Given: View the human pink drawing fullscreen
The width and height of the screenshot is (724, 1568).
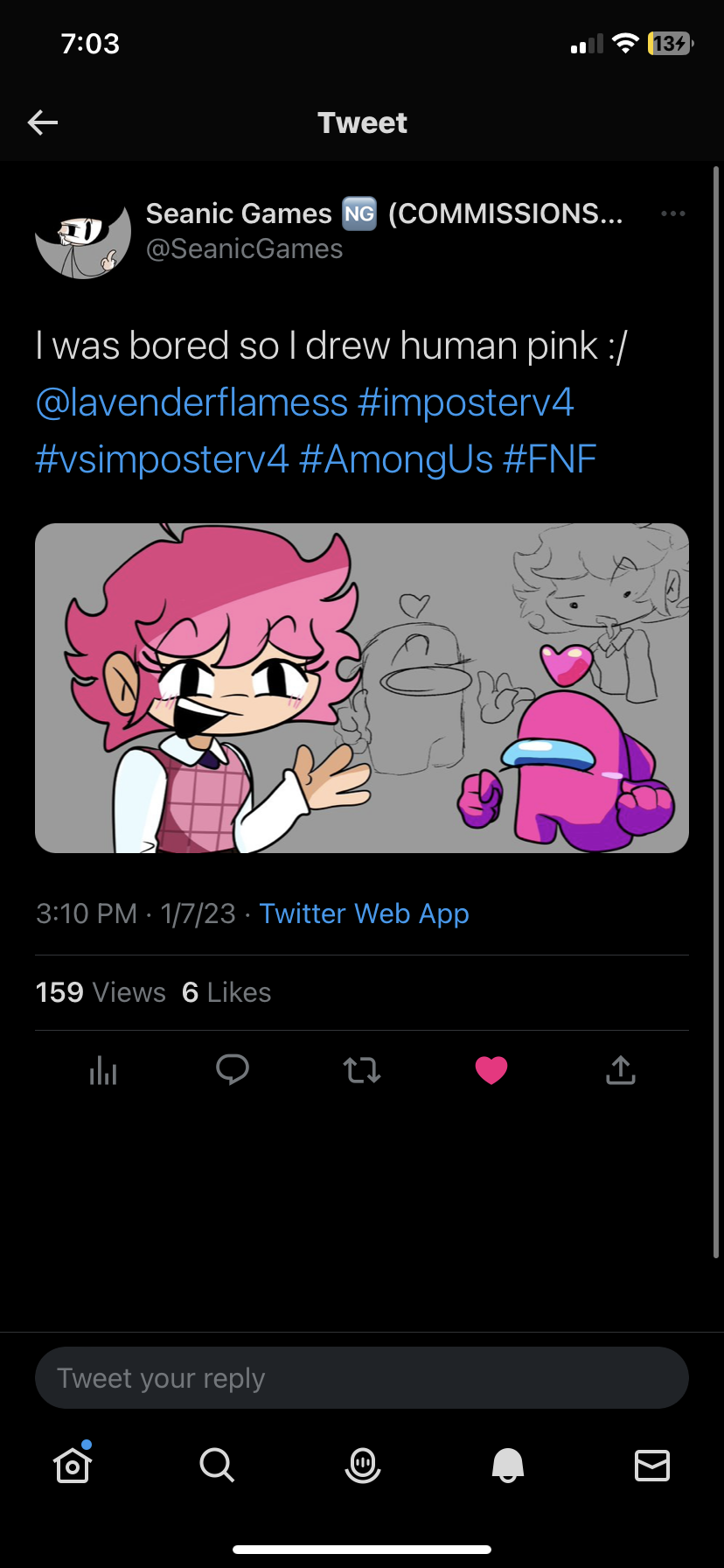Looking at the screenshot, I should coord(362,688).
